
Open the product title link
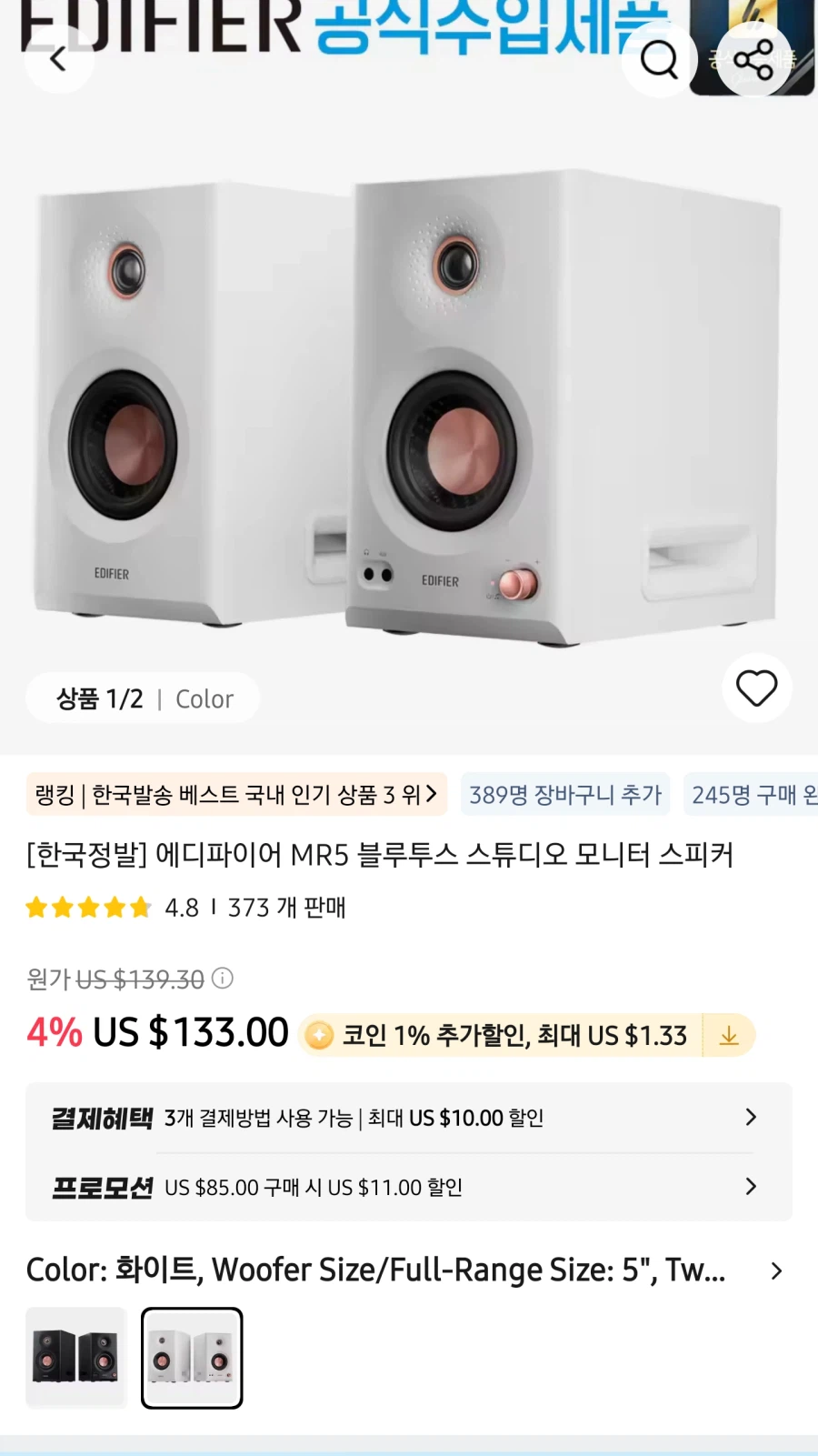[x=380, y=855]
